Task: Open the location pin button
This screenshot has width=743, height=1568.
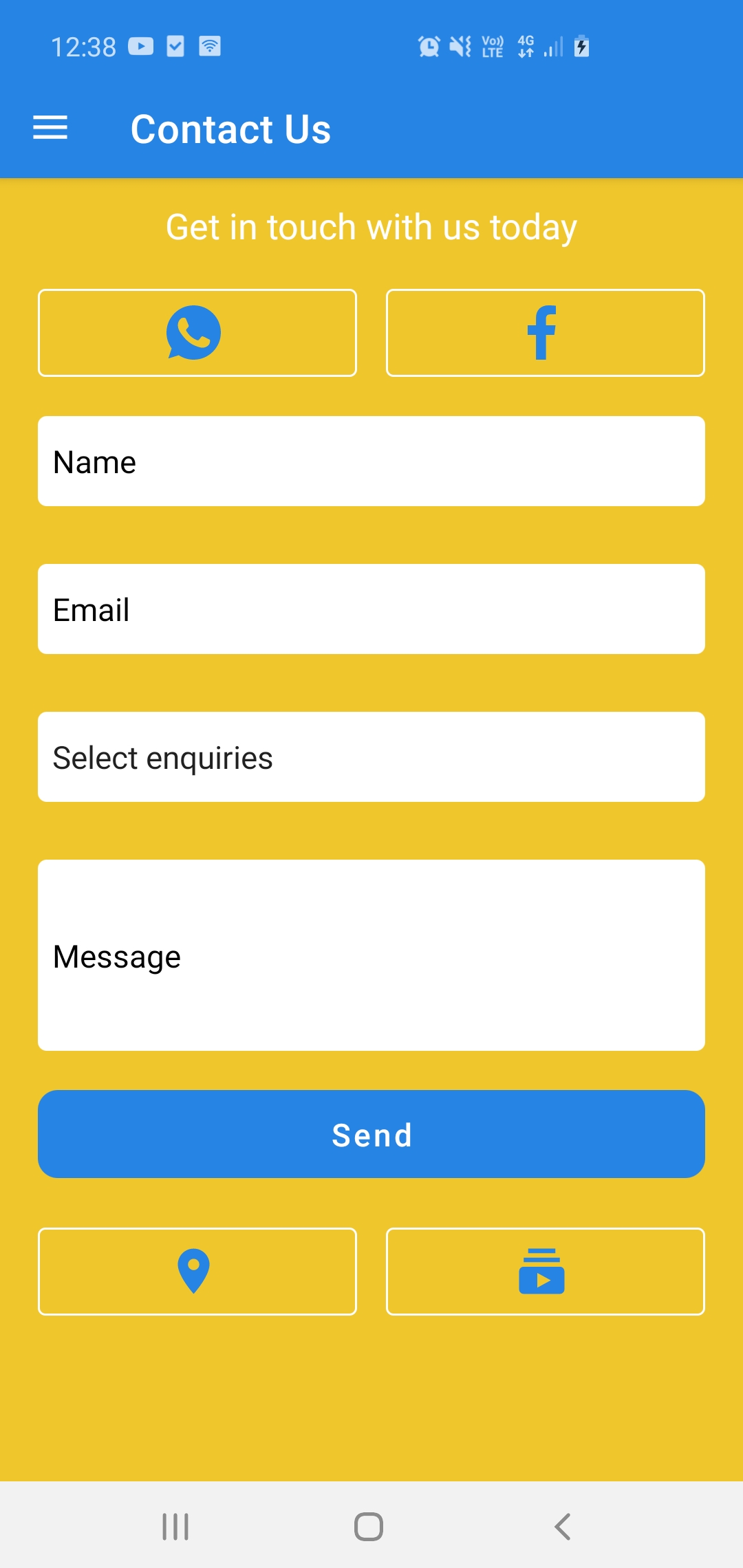Action: click(197, 1272)
